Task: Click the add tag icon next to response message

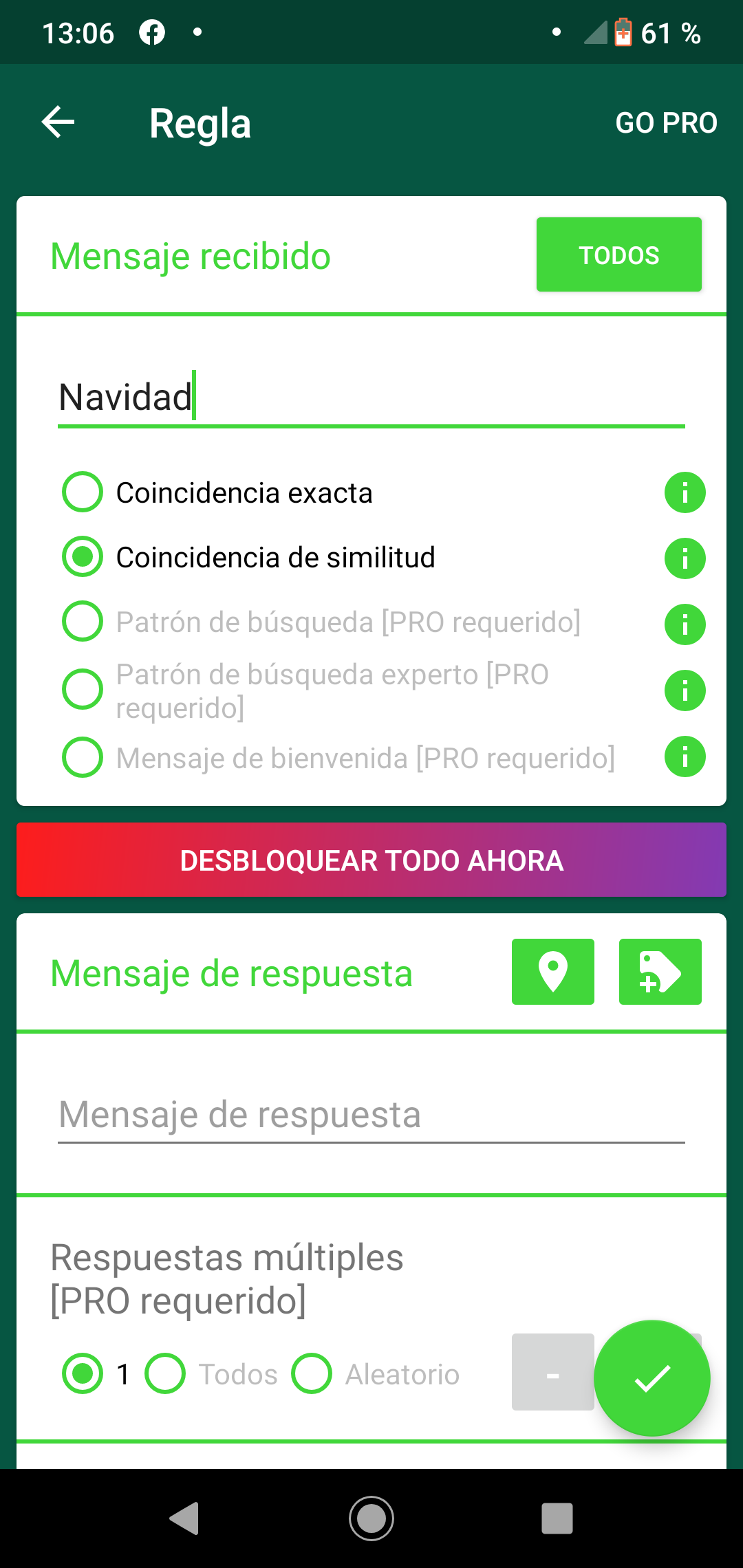Action: coord(659,972)
